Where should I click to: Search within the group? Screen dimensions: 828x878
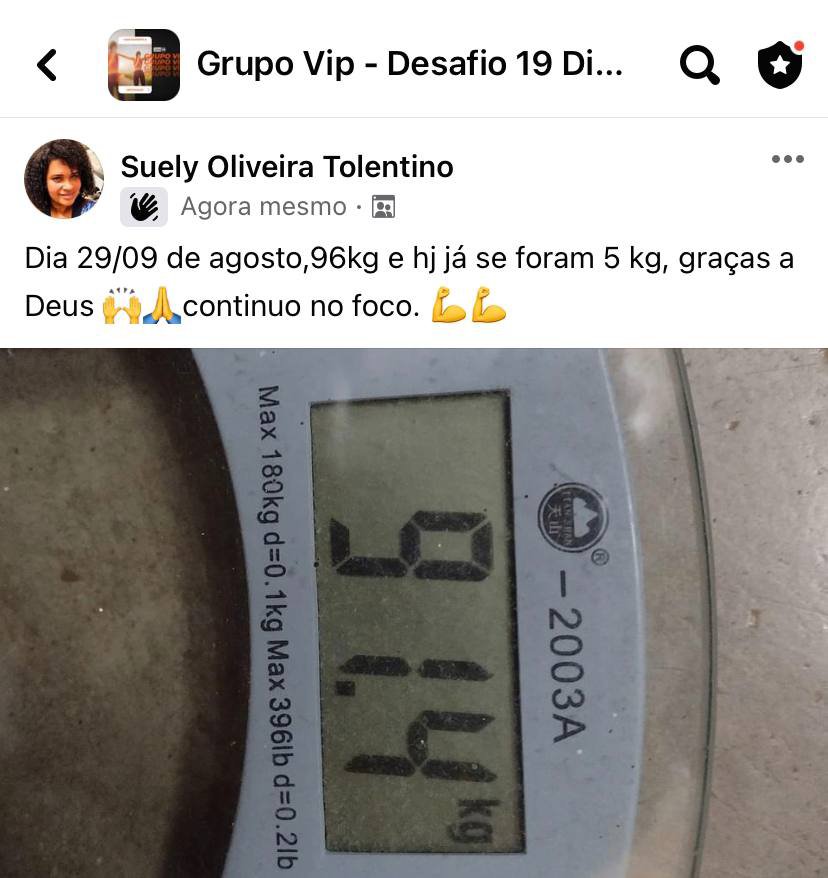[x=699, y=65]
